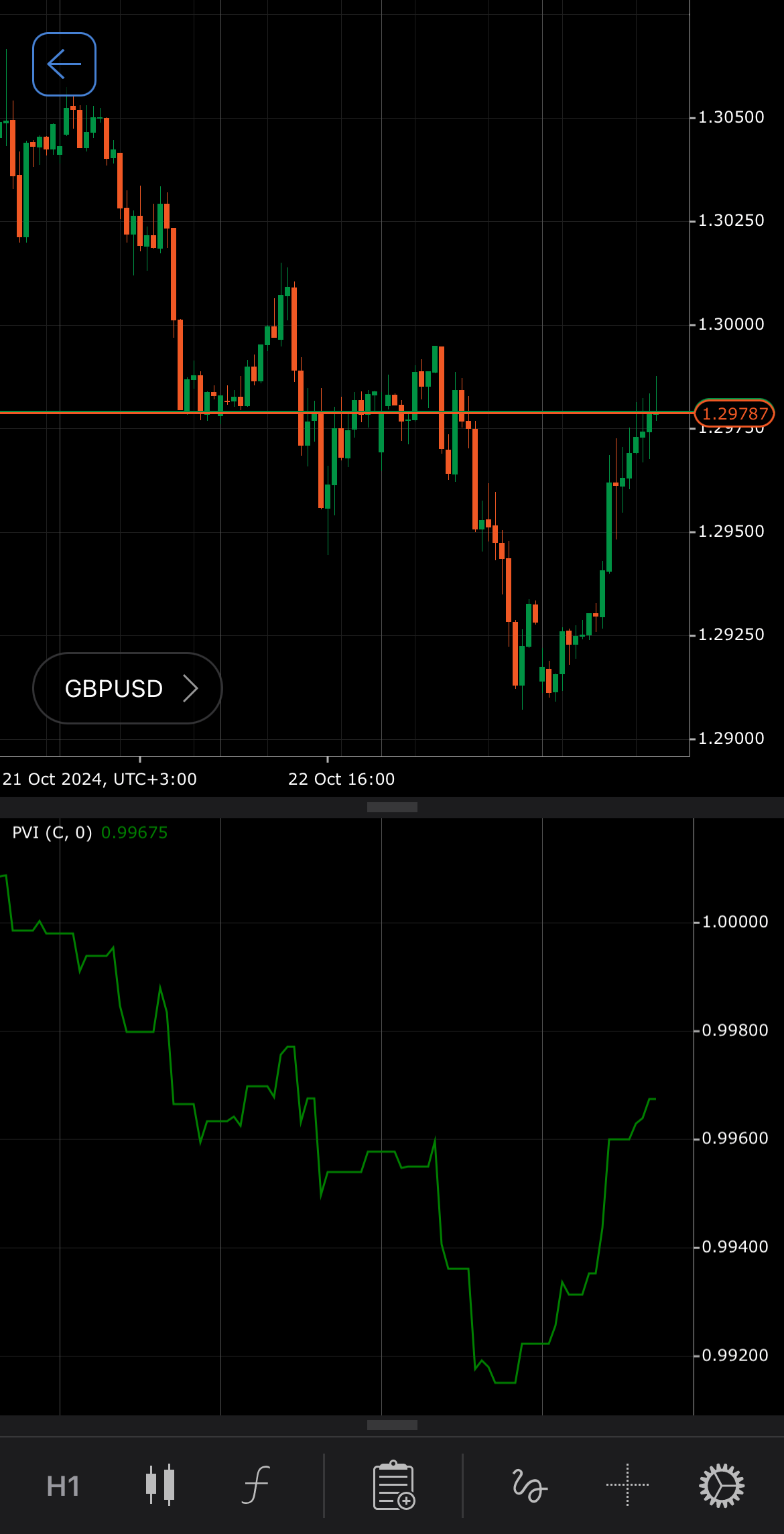Enable the crosshair cursor
The height and width of the screenshot is (1534, 784).
tap(627, 1484)
